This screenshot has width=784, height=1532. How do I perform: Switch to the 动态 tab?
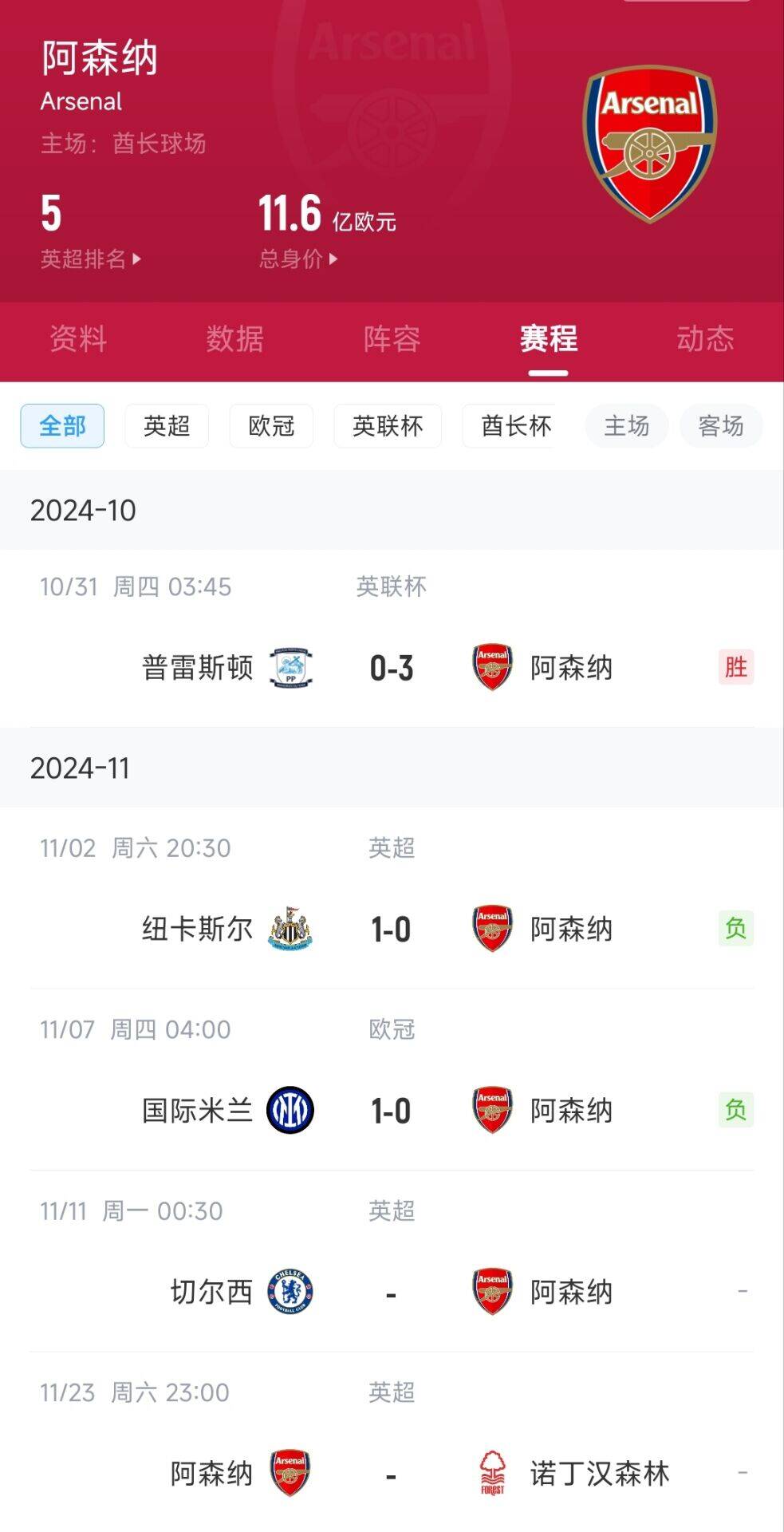click(x=705, y=339)
